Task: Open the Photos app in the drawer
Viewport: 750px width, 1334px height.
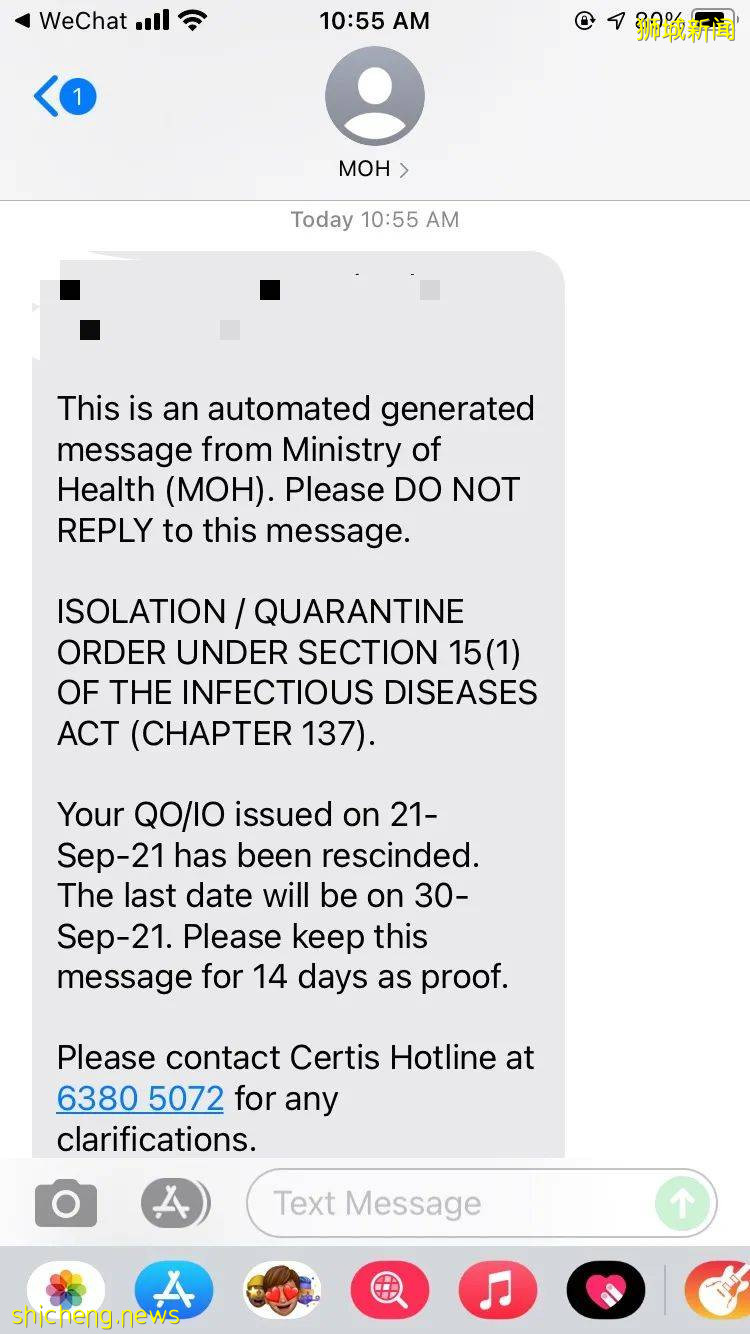Action: (x=66, y=1290)
